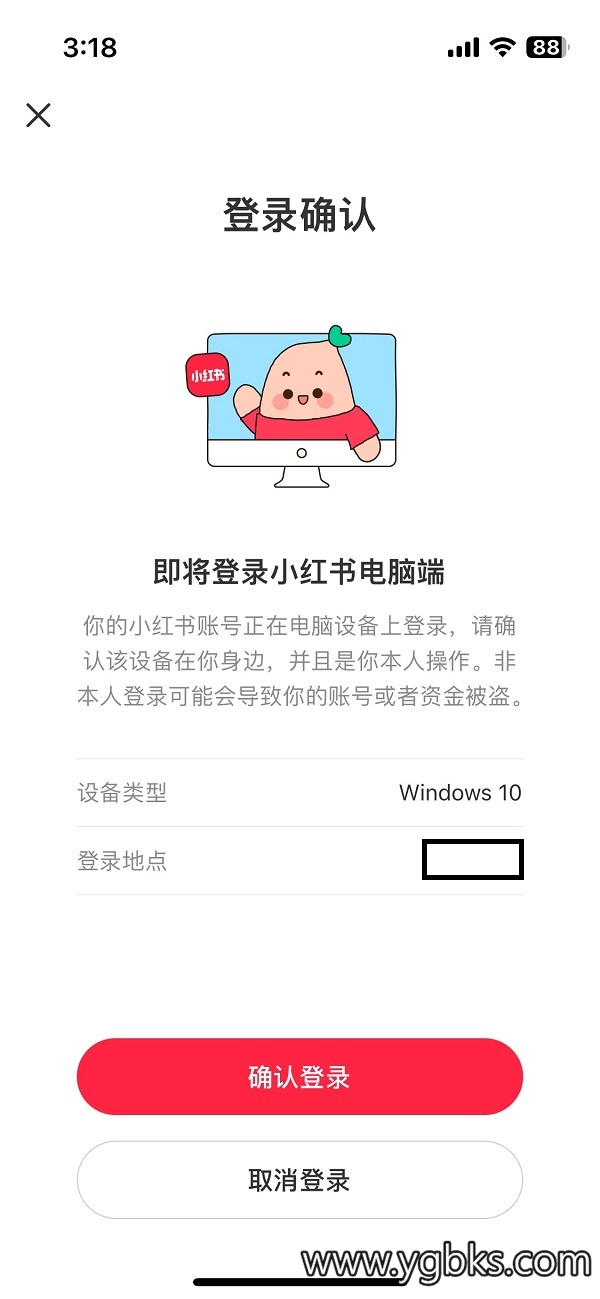
Task: Close the login confirmation page
Action: [38, 115]
